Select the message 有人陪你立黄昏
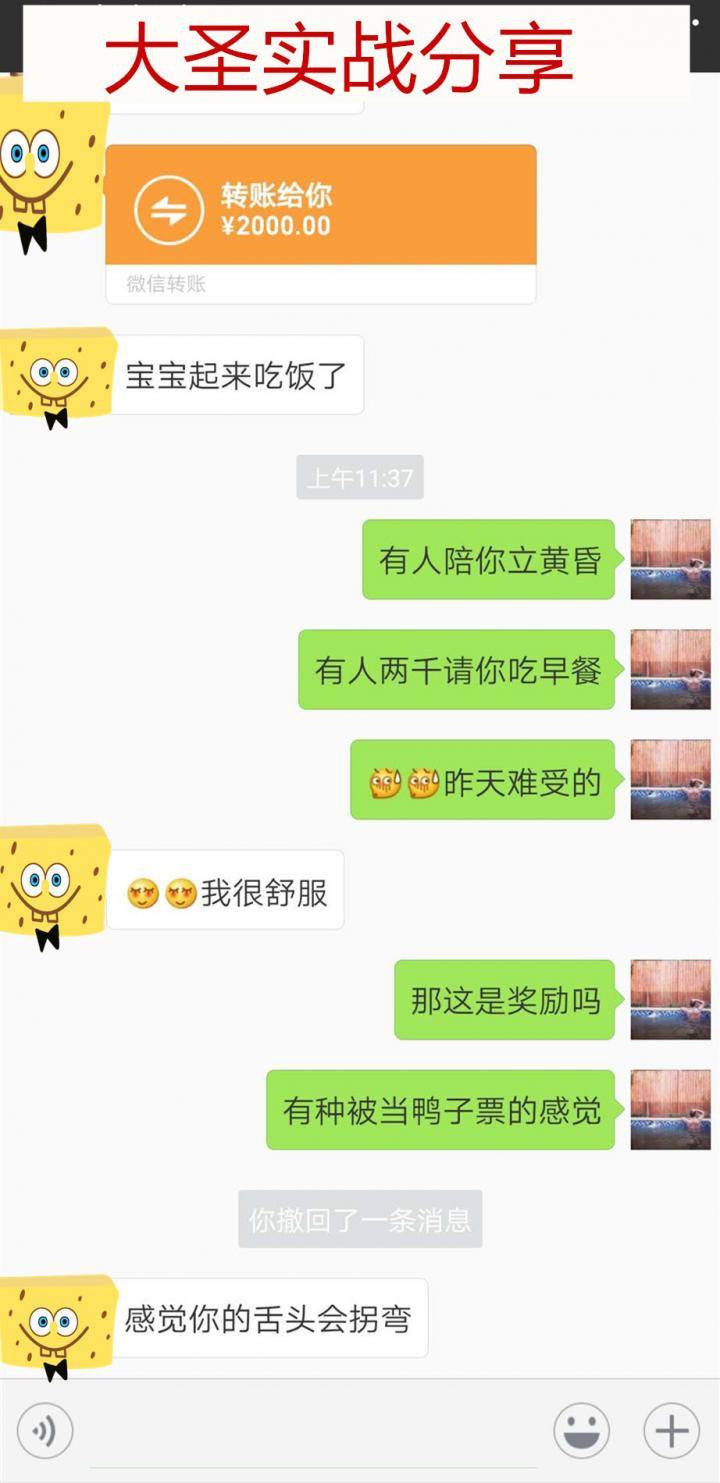 pyautogui.click(x=487, y=560)
